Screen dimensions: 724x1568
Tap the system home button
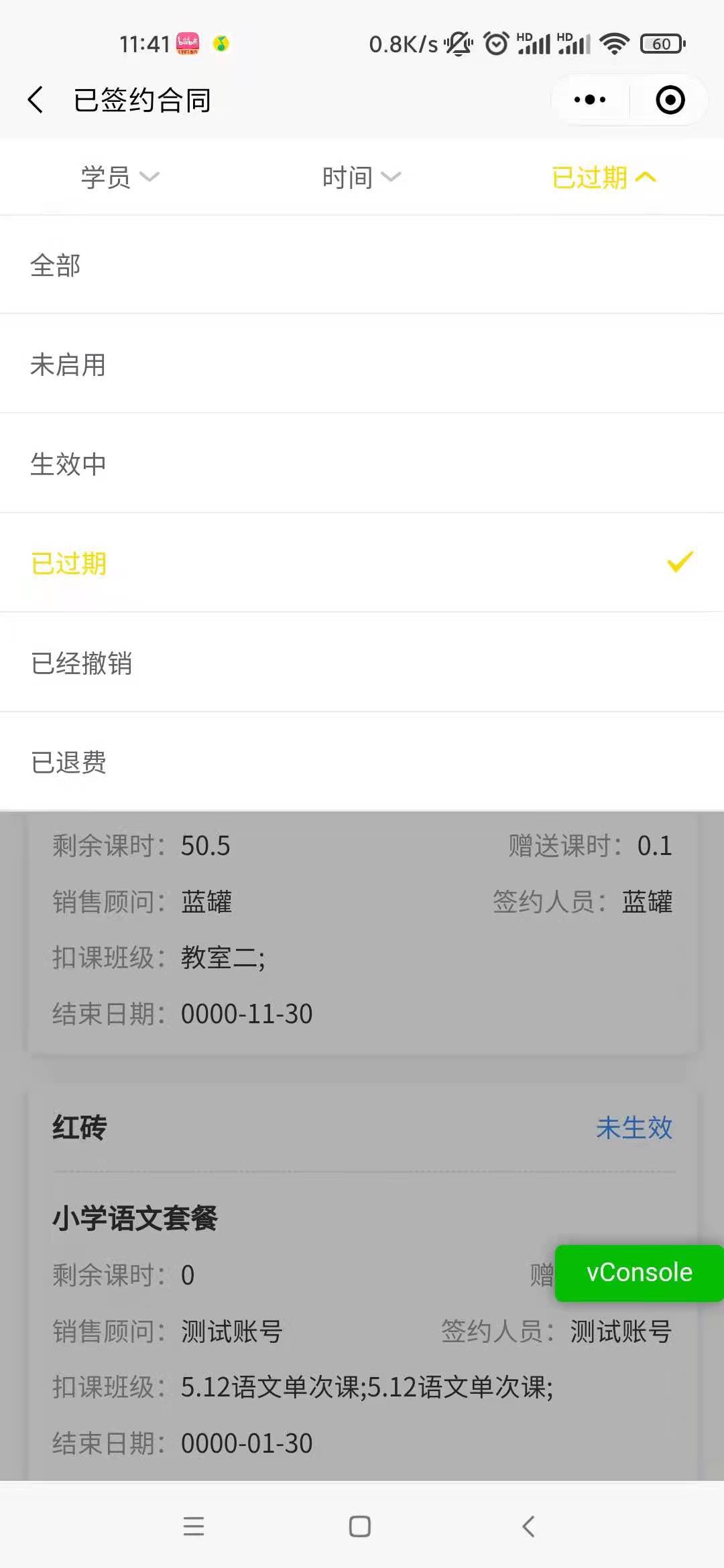pos(360,1526)
